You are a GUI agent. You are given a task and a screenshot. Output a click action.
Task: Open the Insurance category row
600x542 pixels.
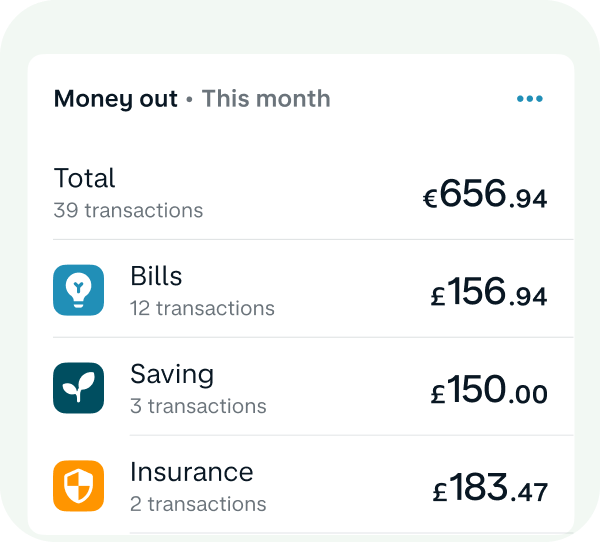point(300,486)
